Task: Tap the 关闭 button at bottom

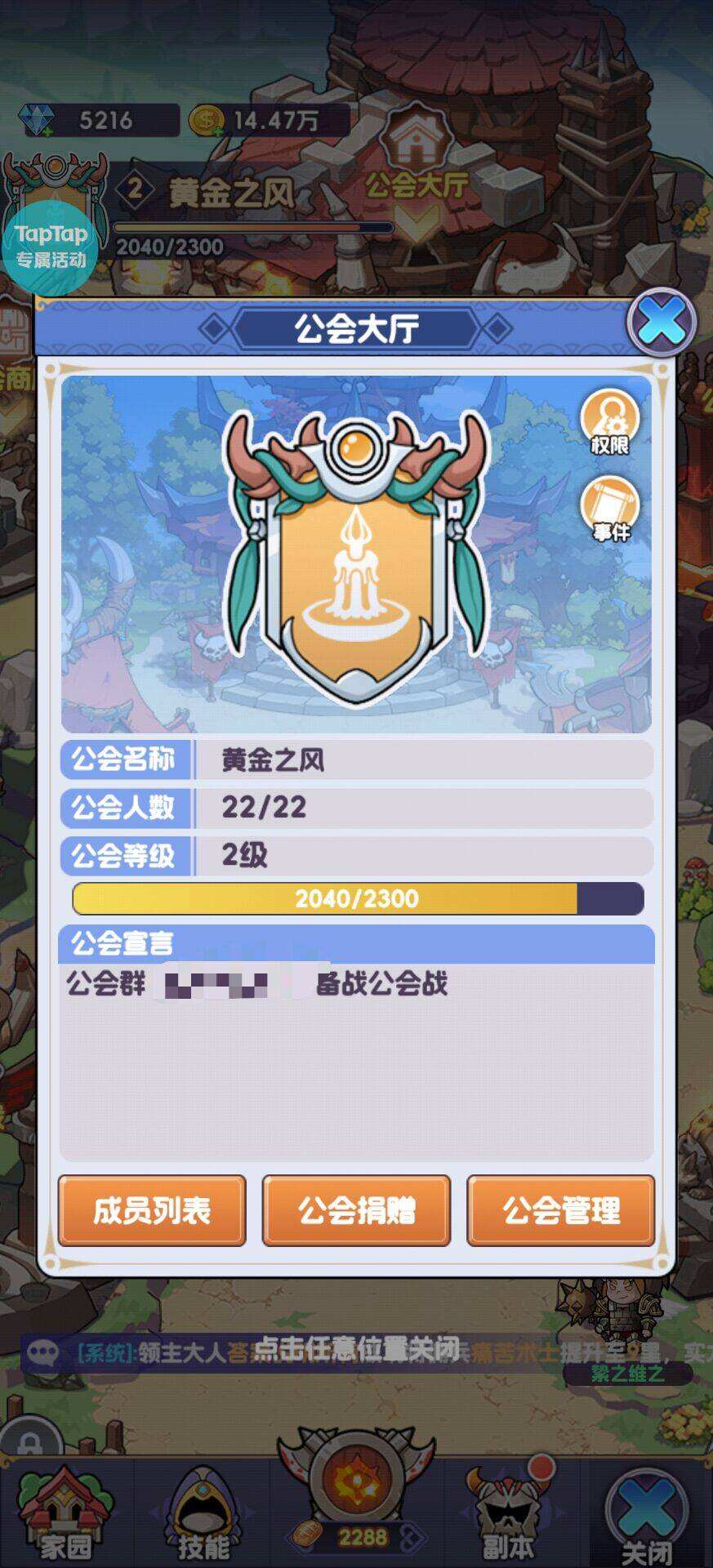Action: click(x=646, y=1511)
